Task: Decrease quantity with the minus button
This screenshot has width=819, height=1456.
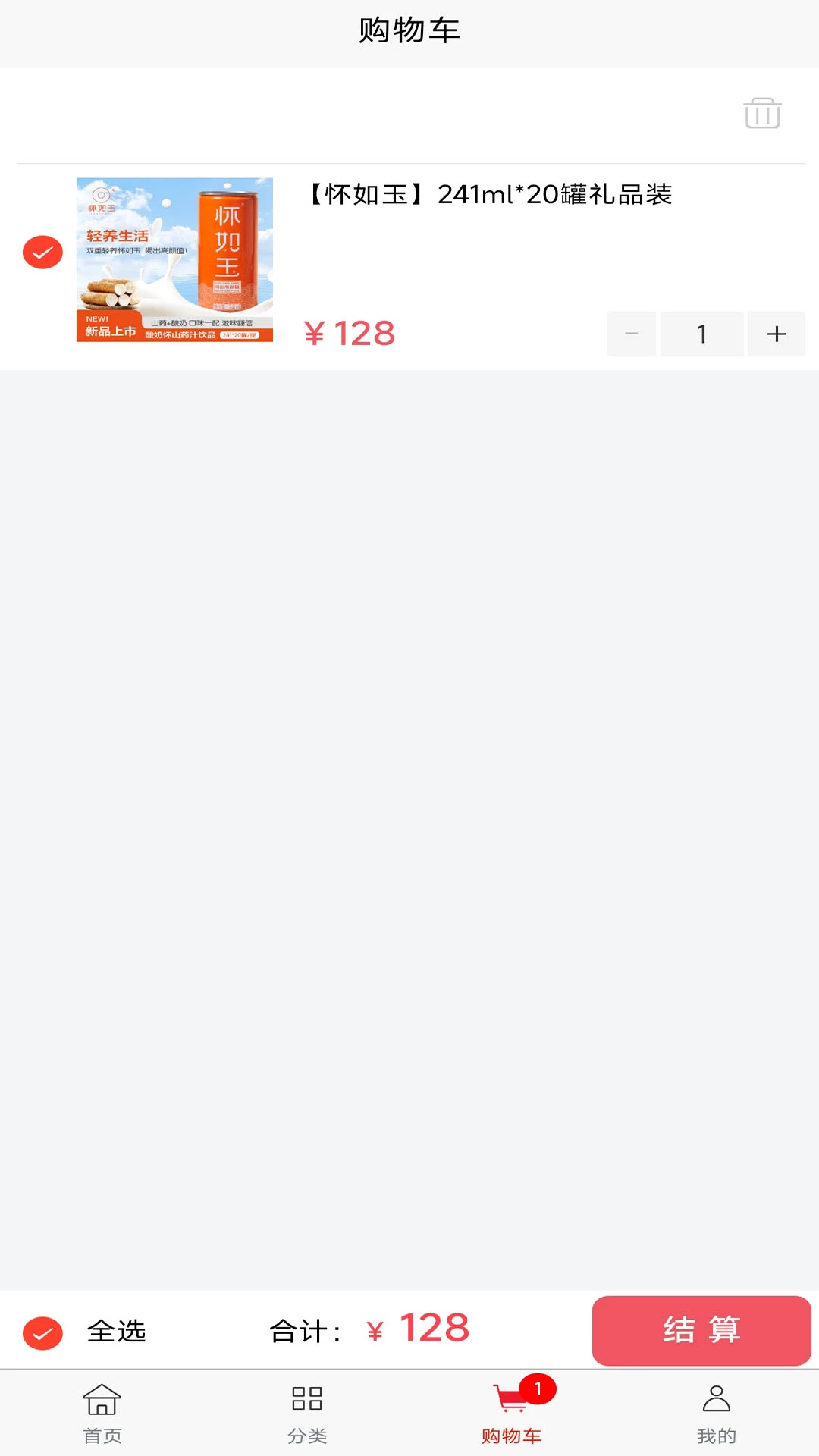Action: click(x=631, y=334)
